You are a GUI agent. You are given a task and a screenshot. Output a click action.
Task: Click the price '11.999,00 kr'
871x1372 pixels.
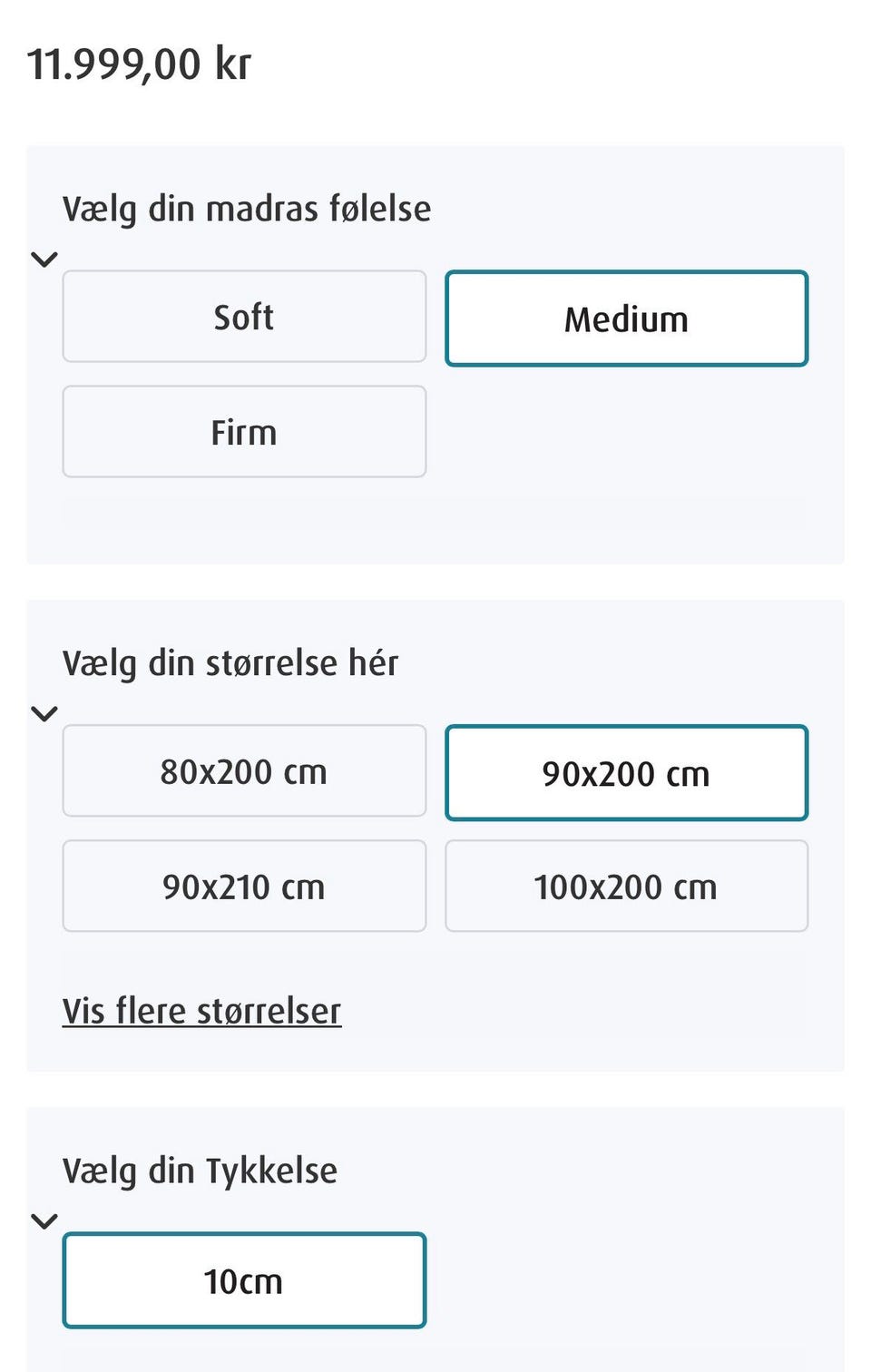pyautogui.click(x=138, y=62)
